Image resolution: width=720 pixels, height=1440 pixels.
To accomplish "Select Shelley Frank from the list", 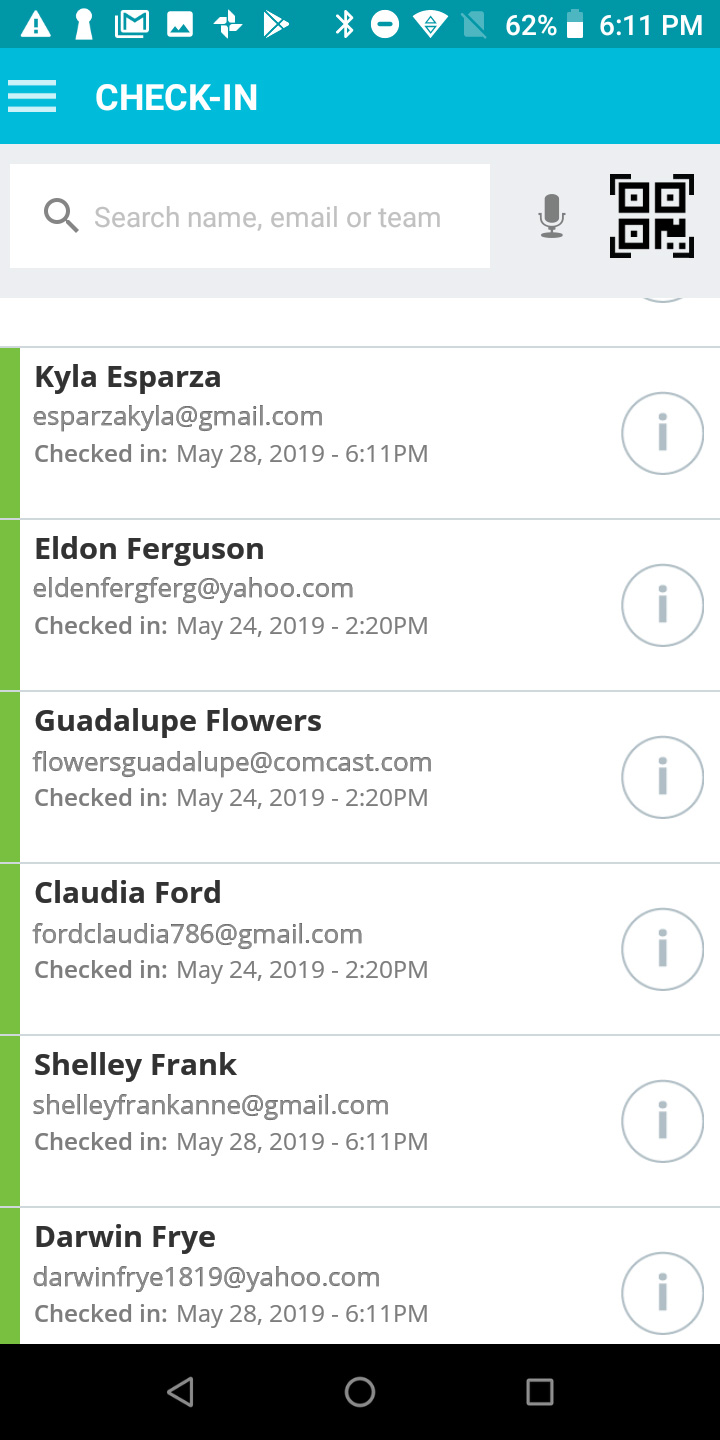I will 360,1121.
